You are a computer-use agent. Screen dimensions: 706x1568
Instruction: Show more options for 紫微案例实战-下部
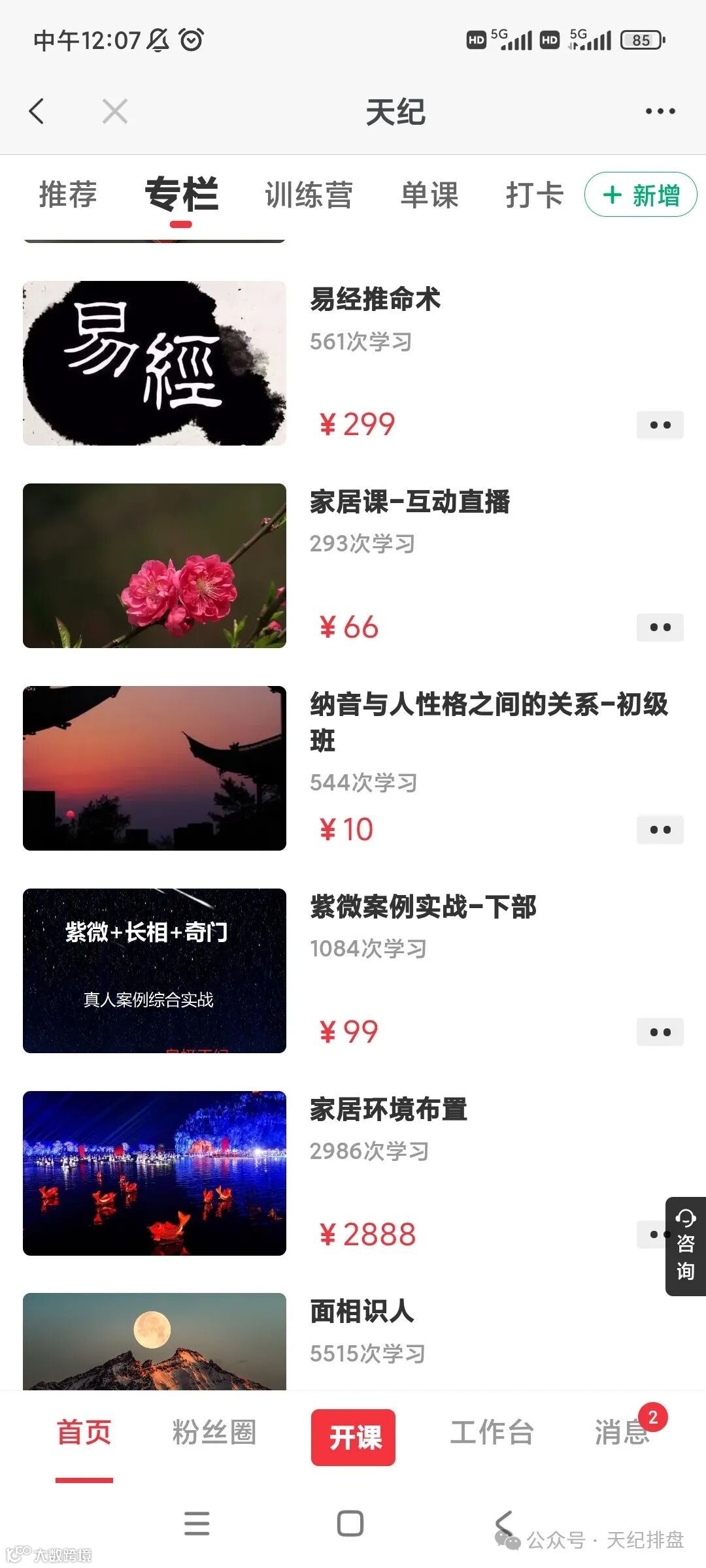660,1033
